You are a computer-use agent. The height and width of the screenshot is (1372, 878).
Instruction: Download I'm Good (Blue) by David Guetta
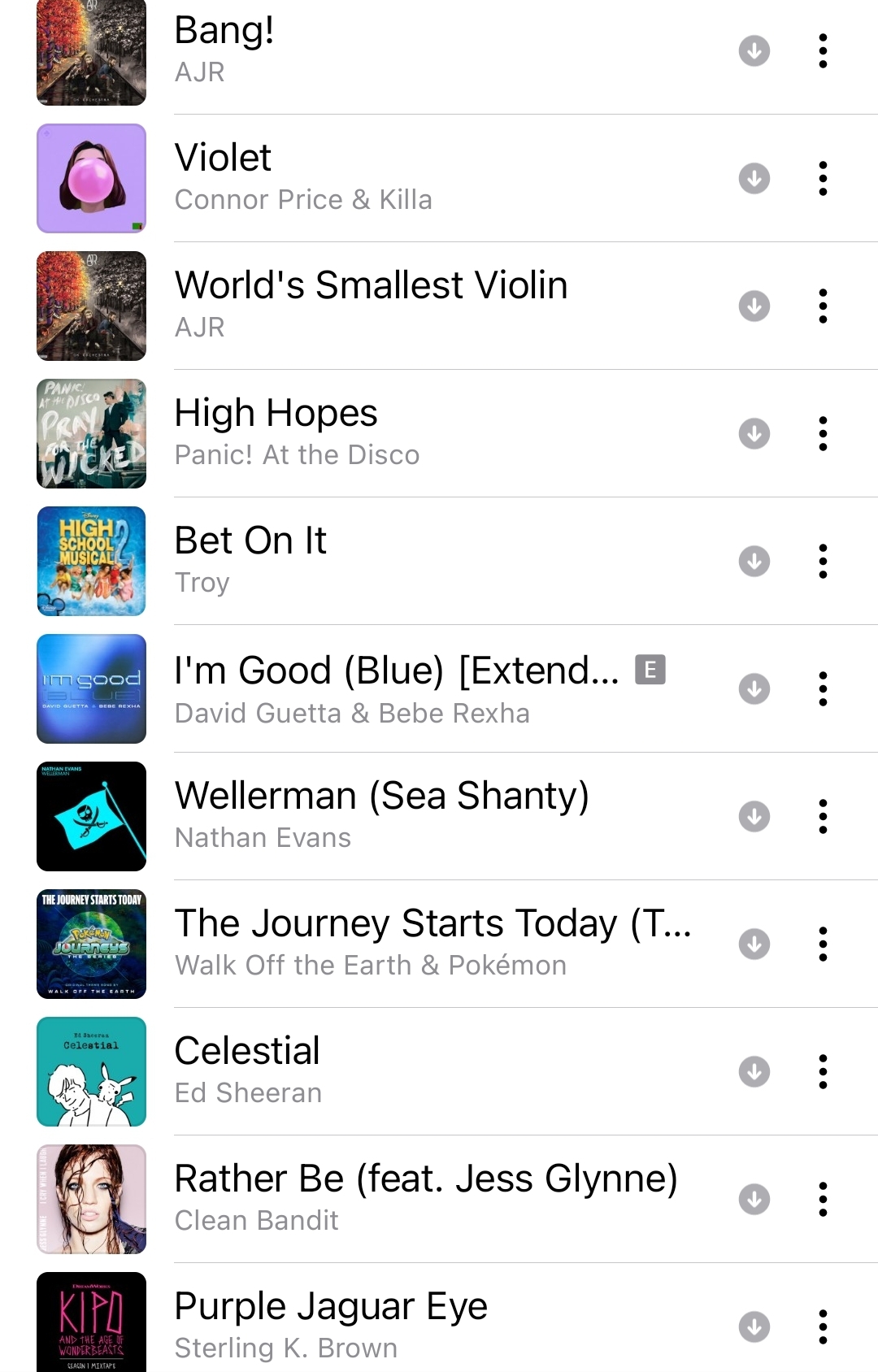(754, 688)
